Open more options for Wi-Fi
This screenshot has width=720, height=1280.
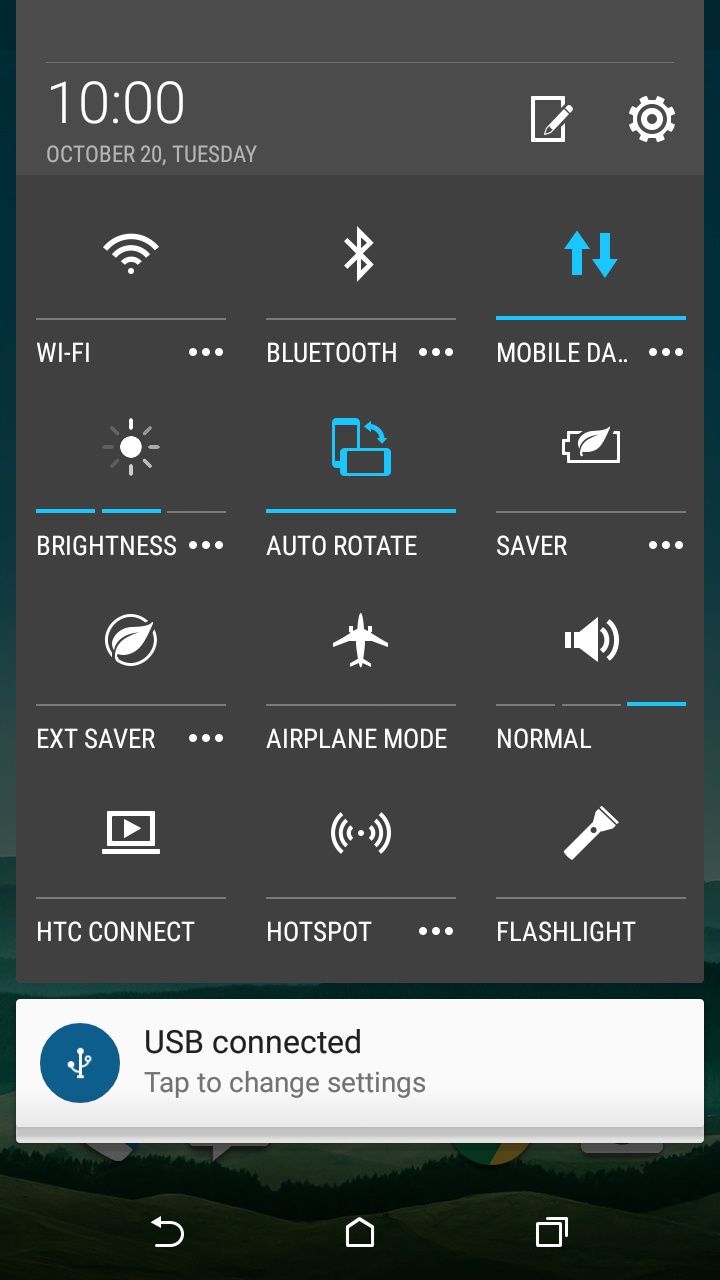[x=206, y=352]
